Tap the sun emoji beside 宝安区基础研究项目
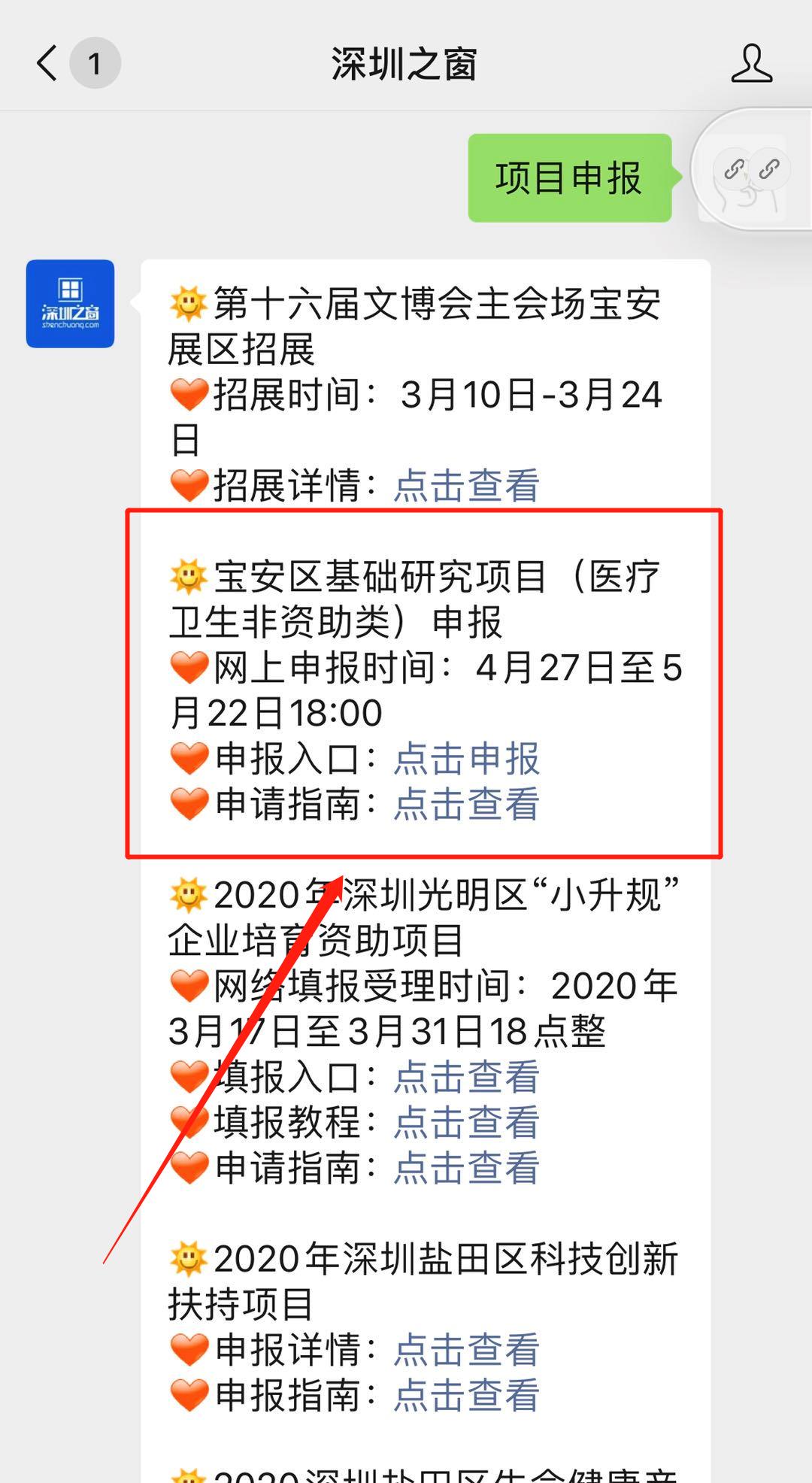The height and width of the screenshot is (1483, 812). coord(190,578)
